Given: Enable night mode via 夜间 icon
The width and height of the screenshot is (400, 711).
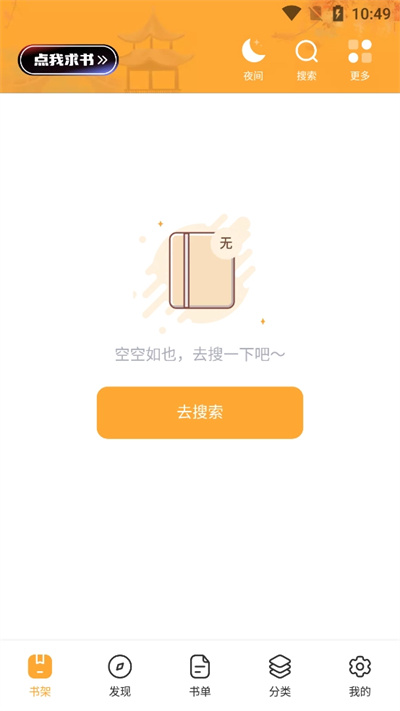Looking at the screenshot, I should [253, 60].
